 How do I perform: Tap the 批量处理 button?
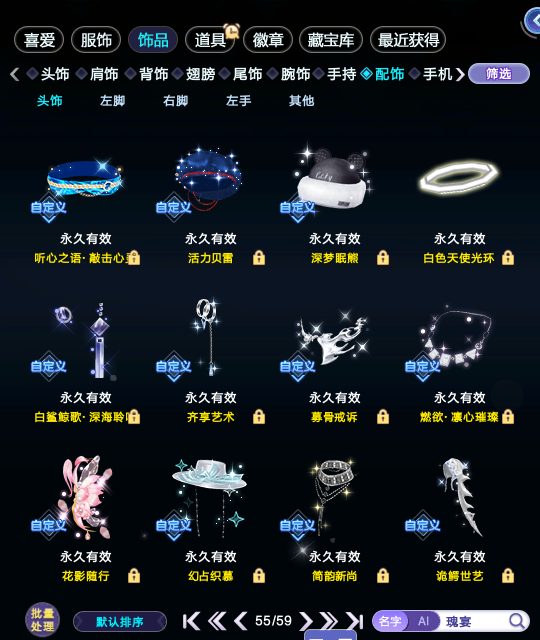point(42,620)
